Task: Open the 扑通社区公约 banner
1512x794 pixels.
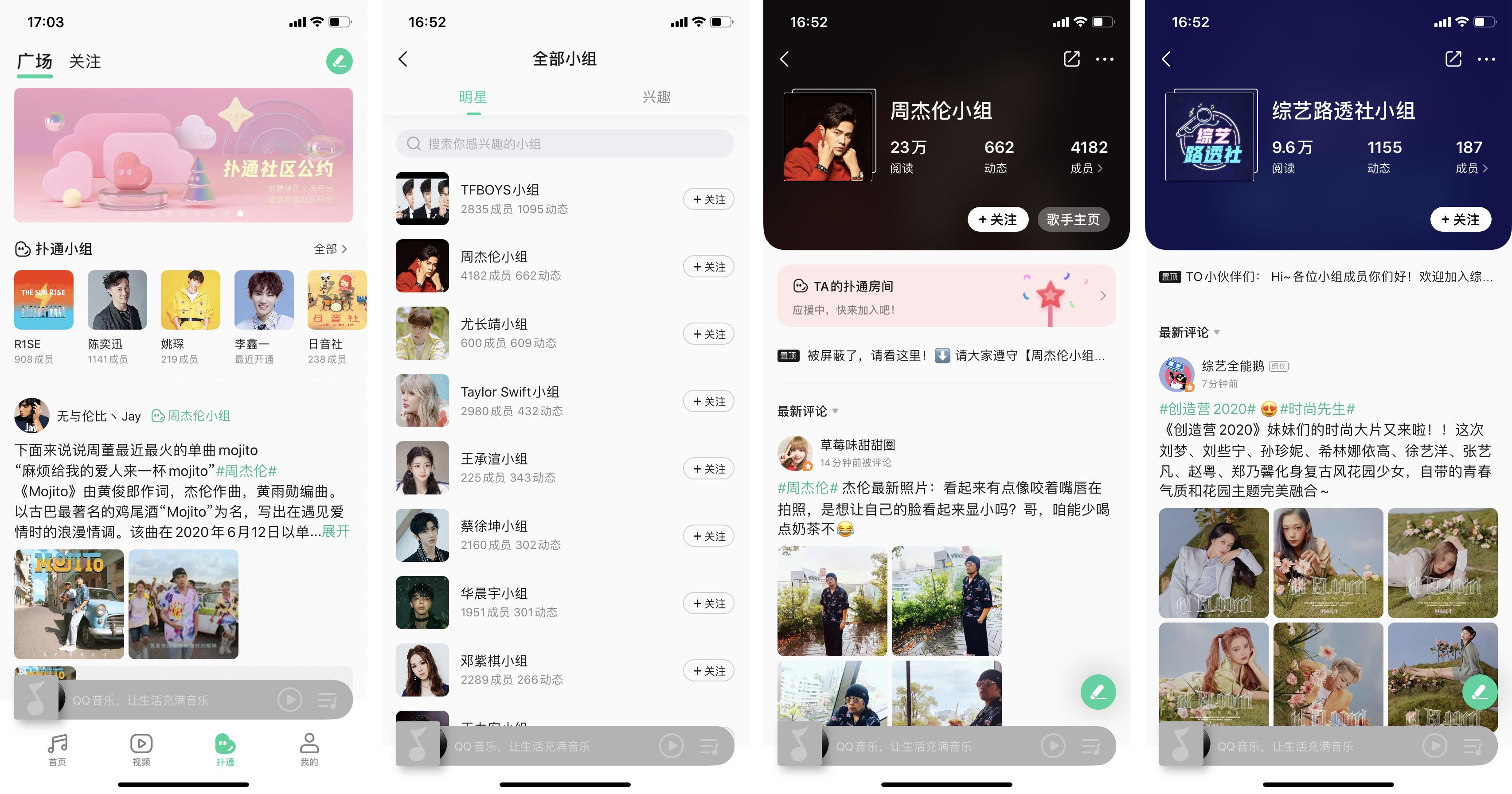Action: point(183,155)
